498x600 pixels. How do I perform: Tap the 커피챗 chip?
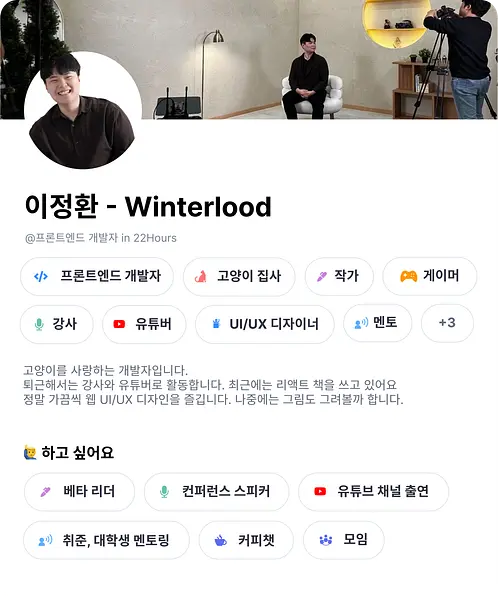(247, 540)
